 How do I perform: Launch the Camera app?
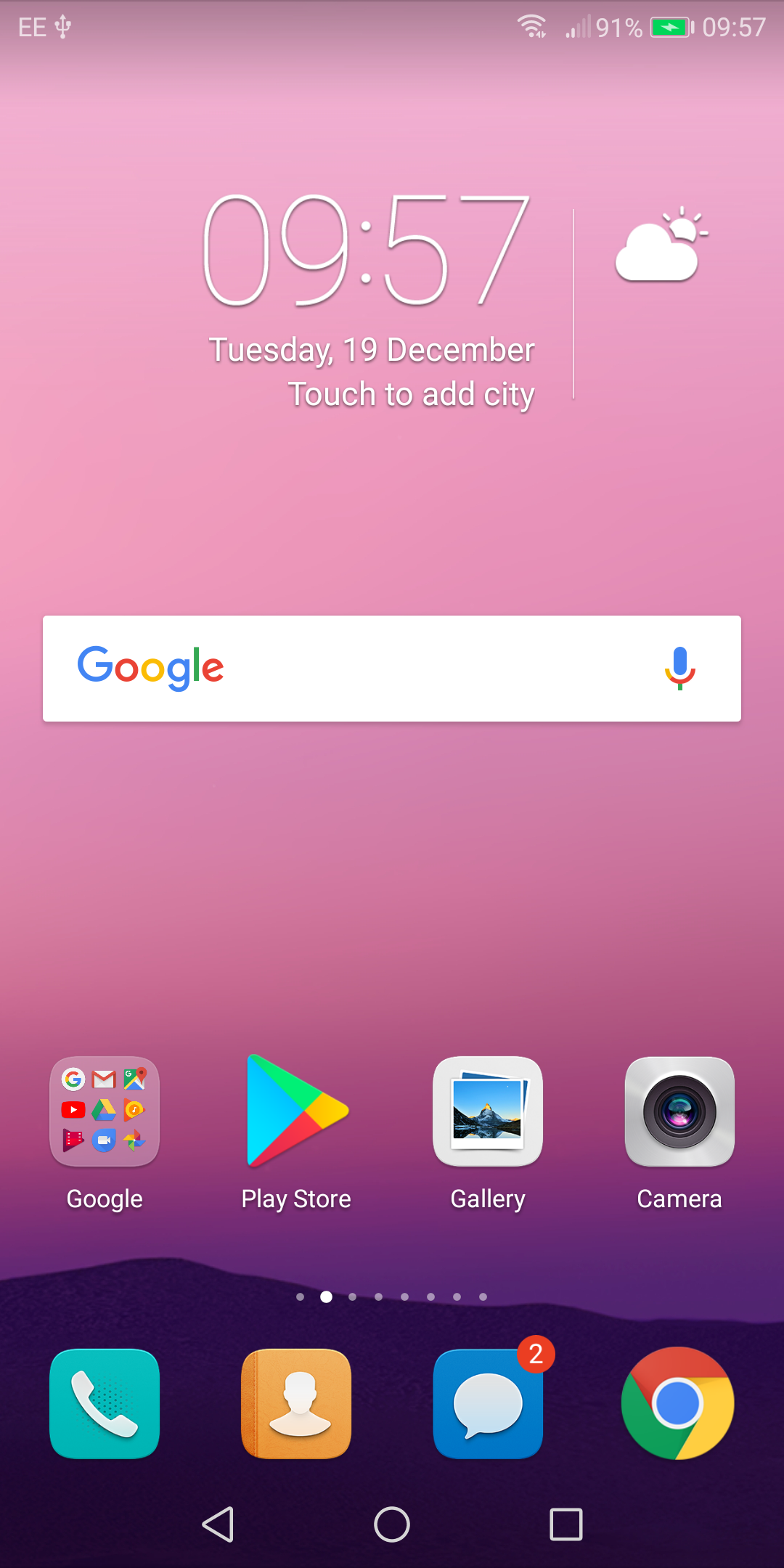point(679,1111)
